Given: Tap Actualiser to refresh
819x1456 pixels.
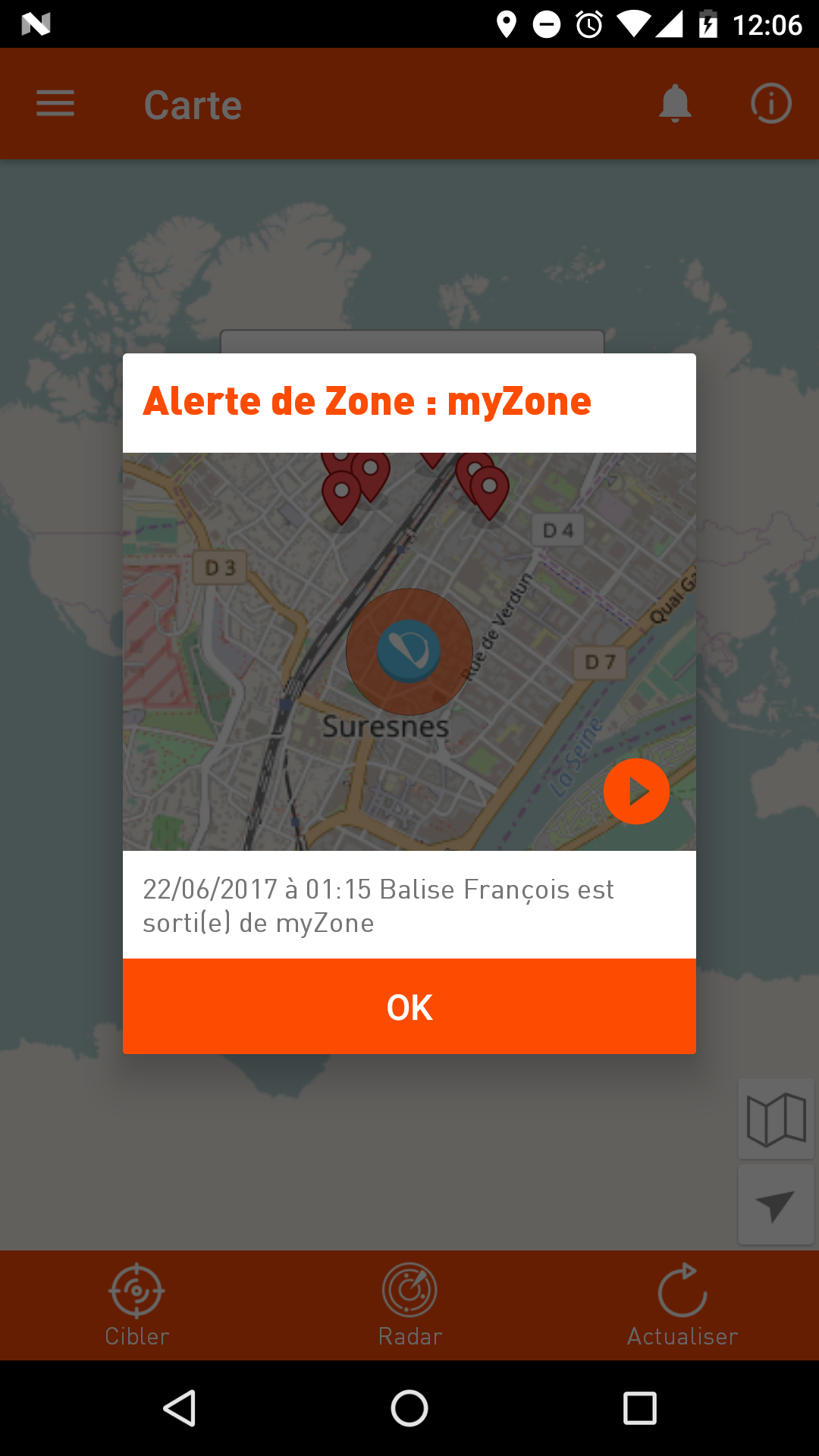Looking at the screenshot, I should 682,1305.
